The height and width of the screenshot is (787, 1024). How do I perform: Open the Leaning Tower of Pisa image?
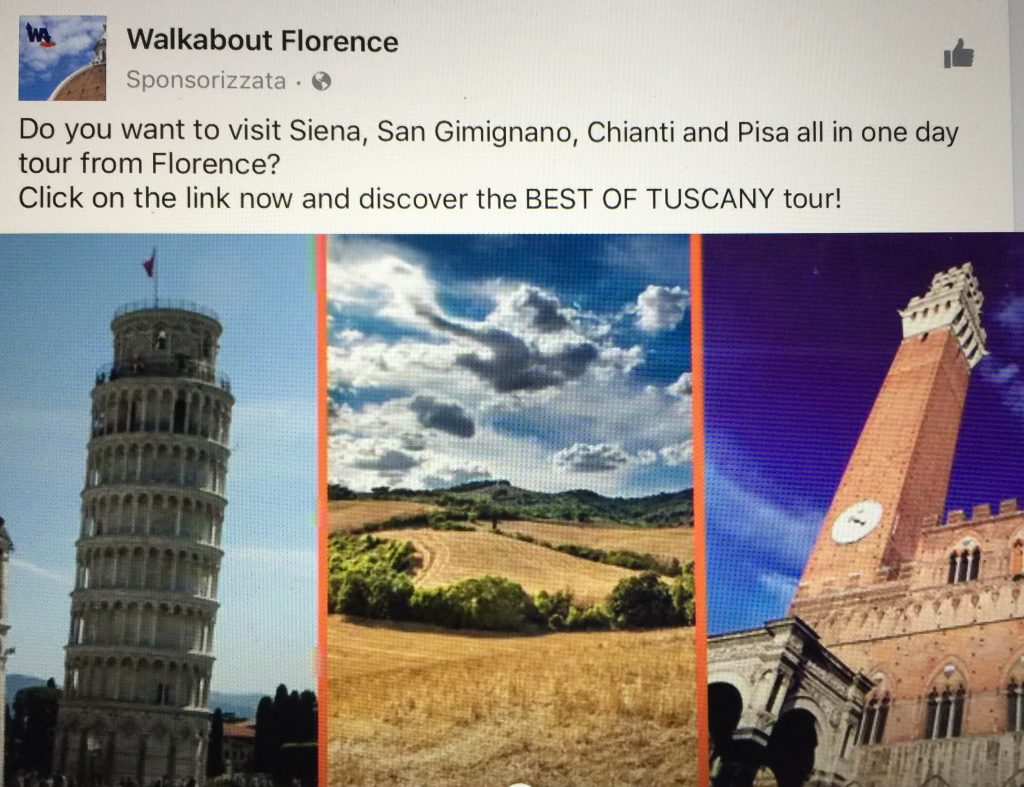pos(157,510)
